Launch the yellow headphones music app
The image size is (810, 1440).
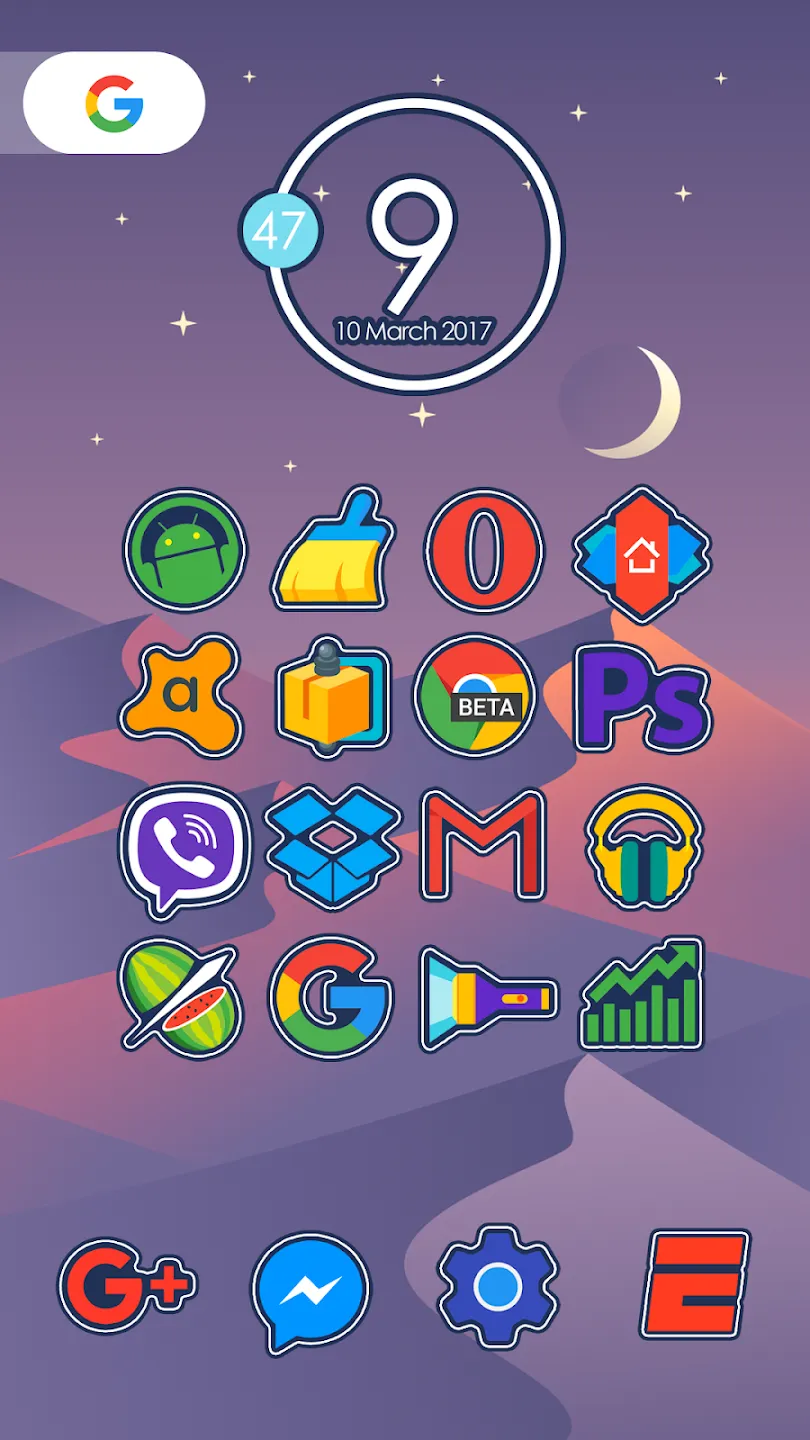(645, 846)
